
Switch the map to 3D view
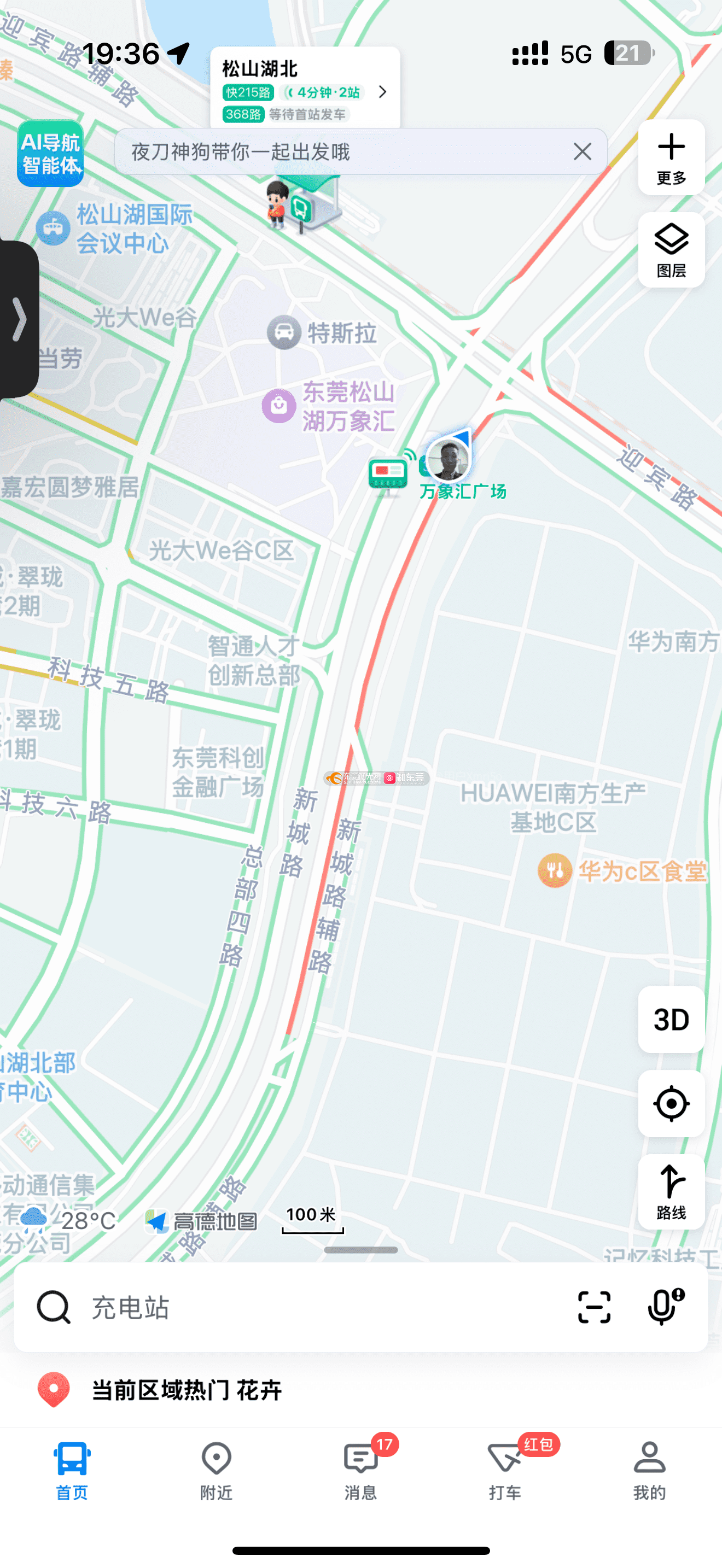click(672, 1019)
